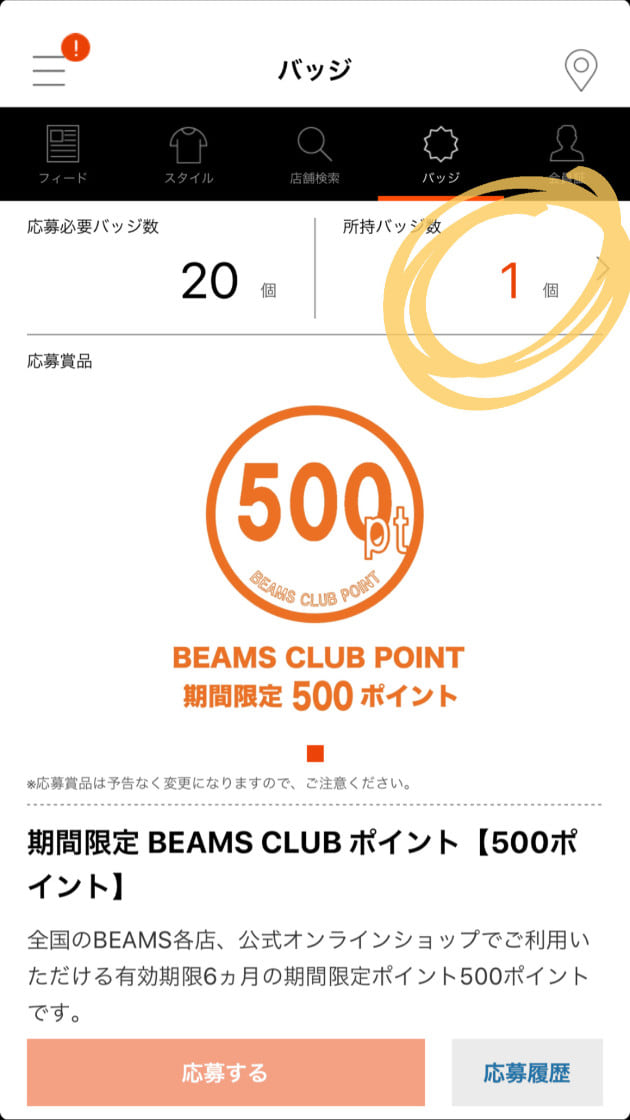
Task: Open the store location pin
Action: coord(581,70)
